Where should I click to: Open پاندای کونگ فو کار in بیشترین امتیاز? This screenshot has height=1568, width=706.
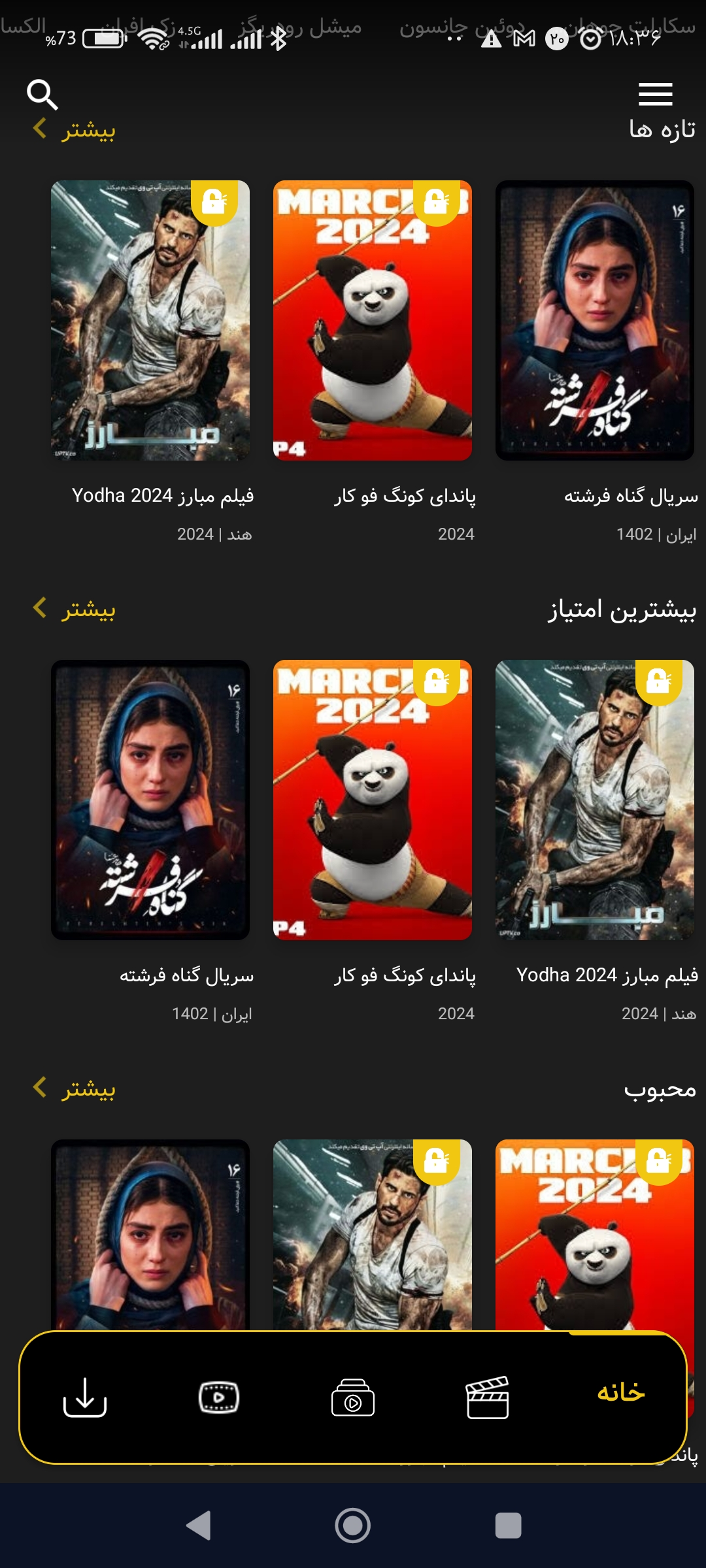coord(373,800)
